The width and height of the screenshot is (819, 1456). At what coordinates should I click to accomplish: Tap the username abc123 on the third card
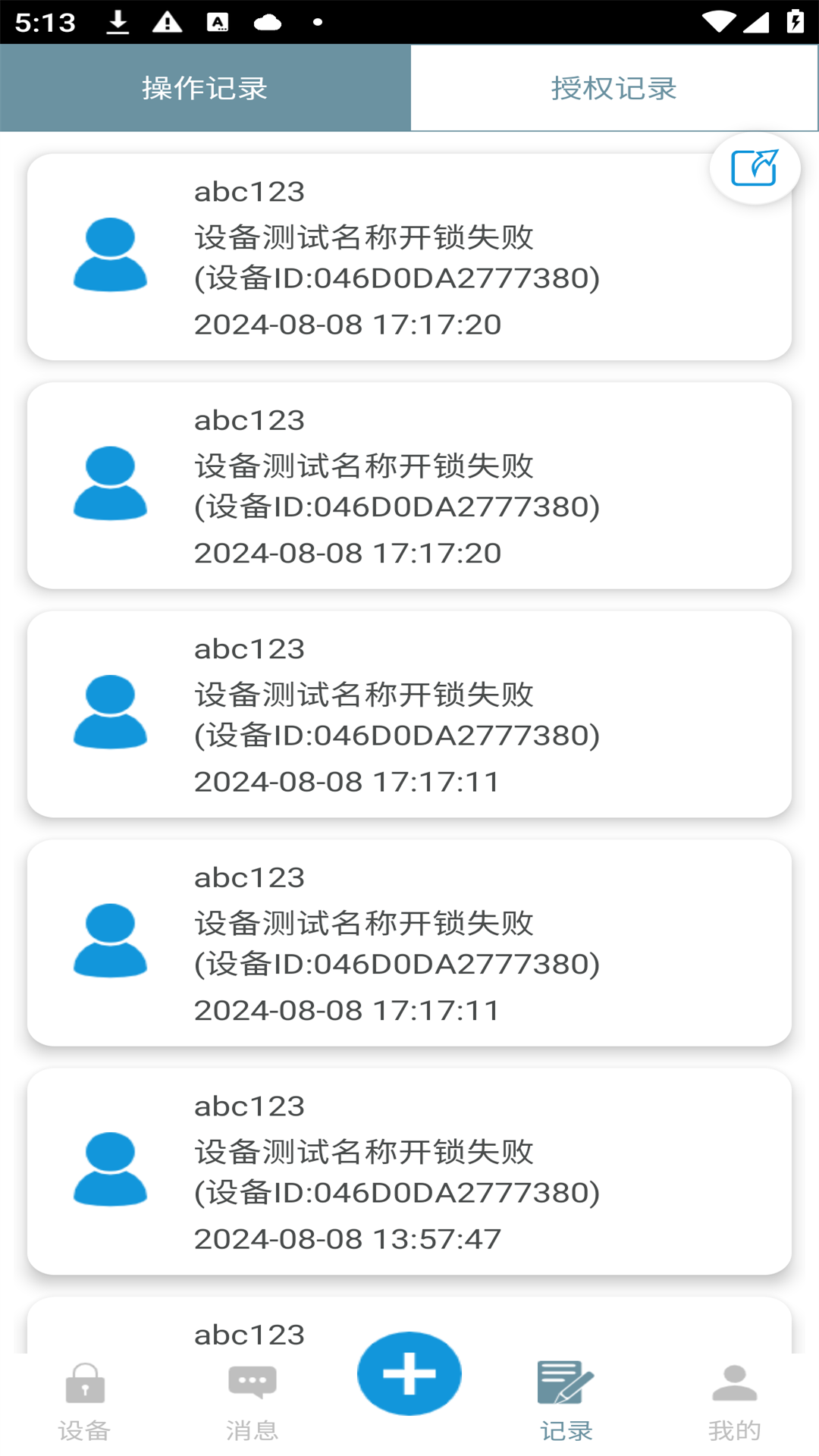(x=249, y=649)
